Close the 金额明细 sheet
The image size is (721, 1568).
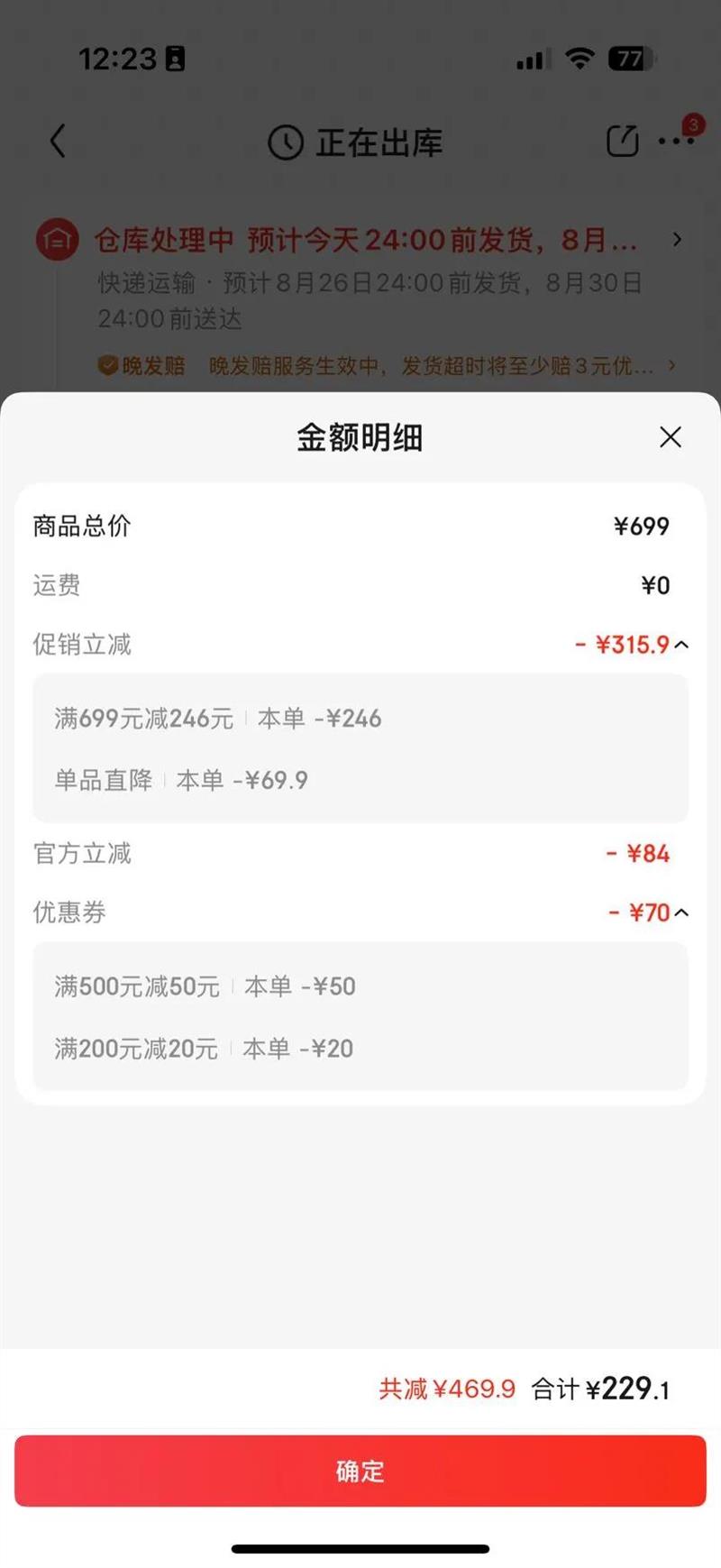(x=670, y=437)
